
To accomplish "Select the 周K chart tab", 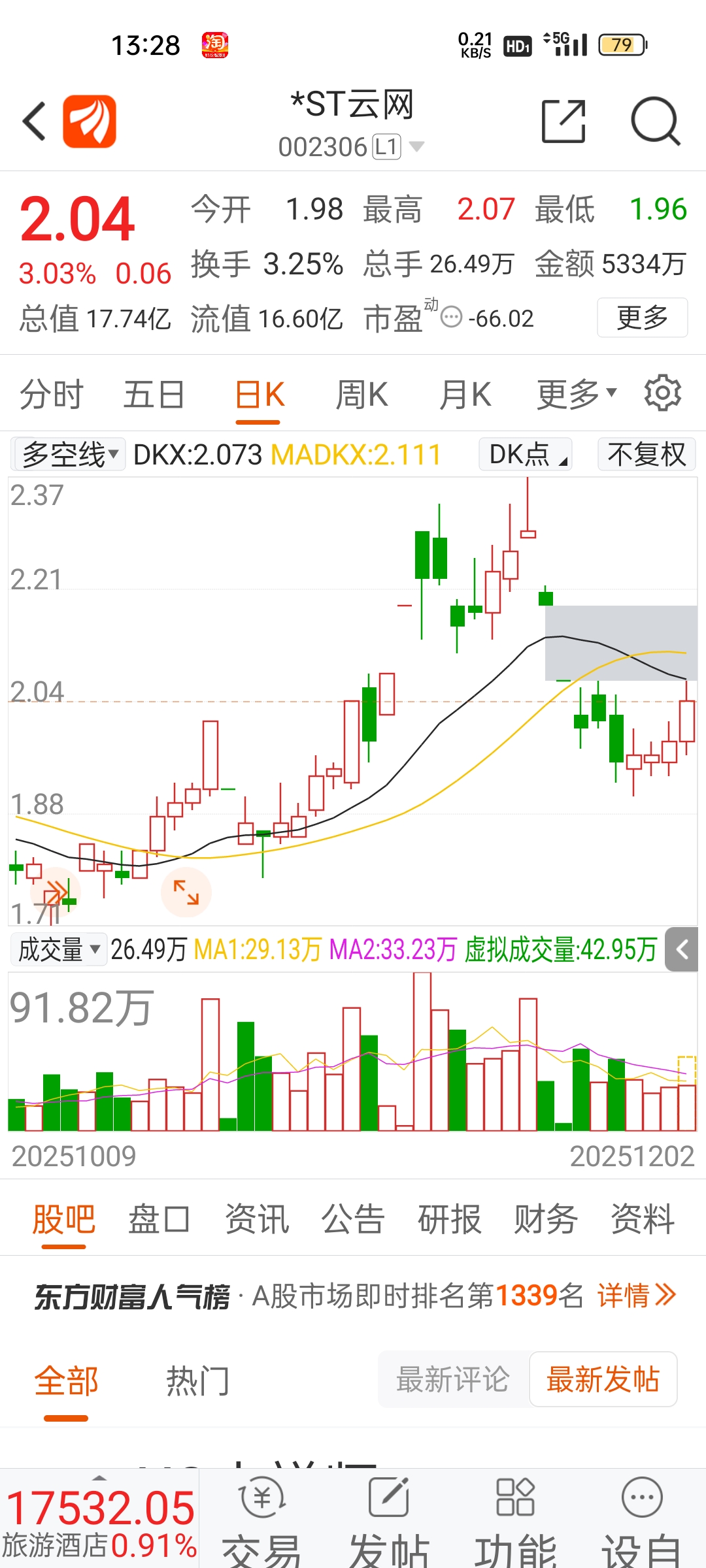I will click(361, 395).
